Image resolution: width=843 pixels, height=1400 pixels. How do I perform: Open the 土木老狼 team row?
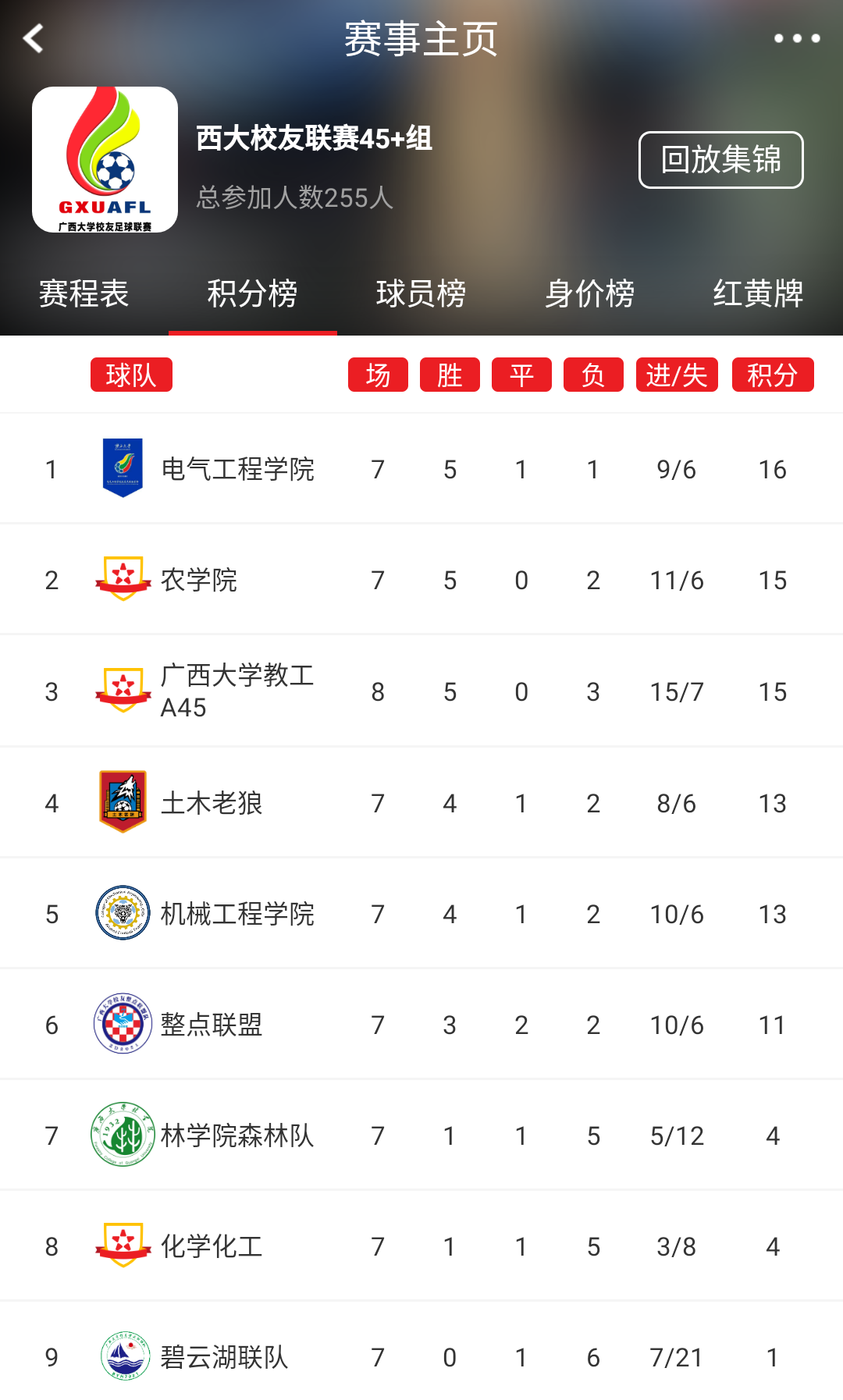click(x=421, y=803)
